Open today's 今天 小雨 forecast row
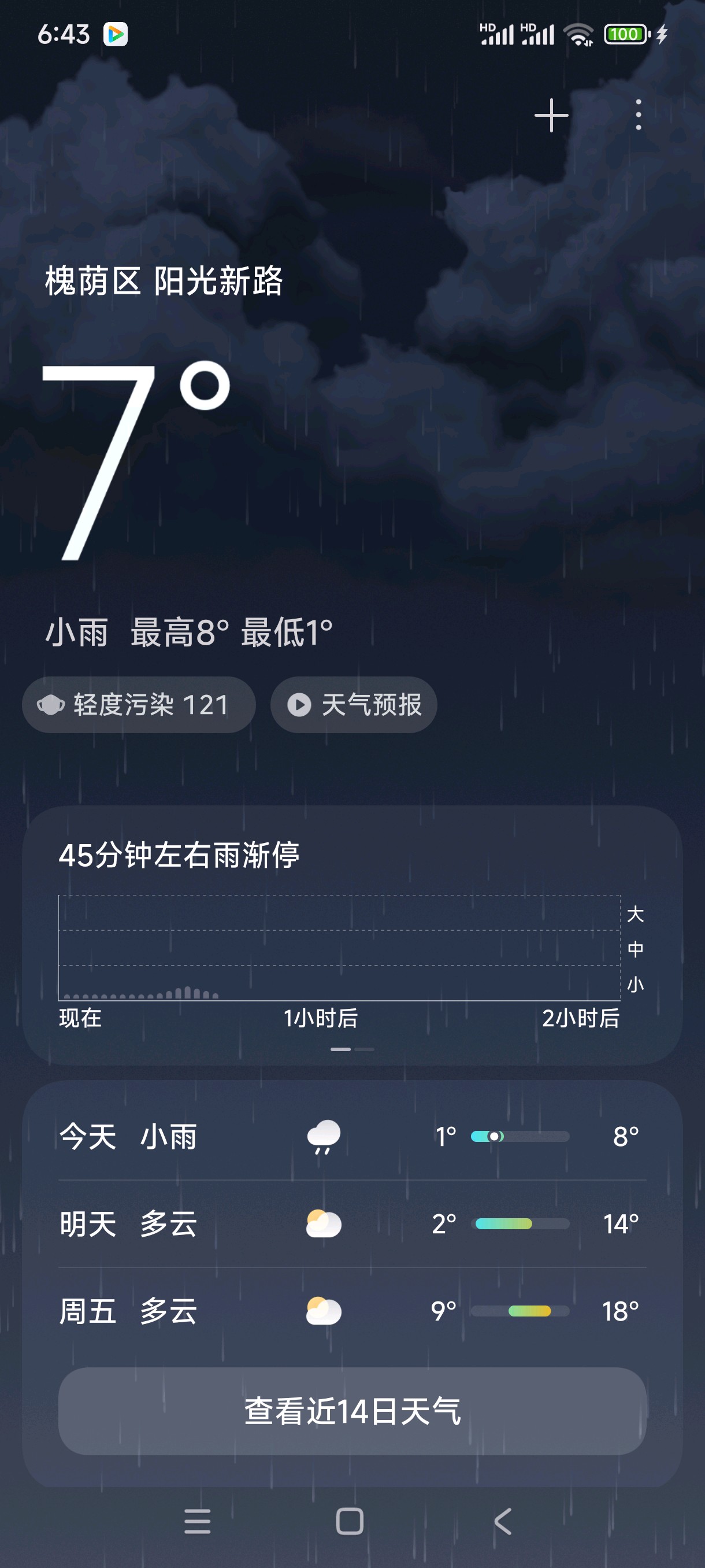 click(352, 1137)
